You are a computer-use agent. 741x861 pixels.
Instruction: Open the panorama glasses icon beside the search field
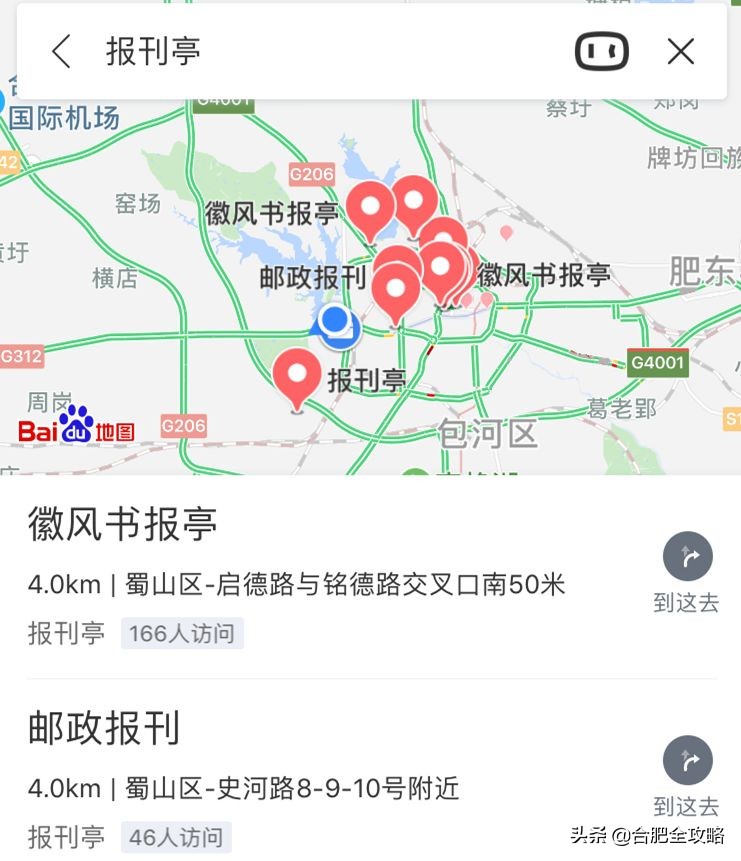[x=601, y=50]
